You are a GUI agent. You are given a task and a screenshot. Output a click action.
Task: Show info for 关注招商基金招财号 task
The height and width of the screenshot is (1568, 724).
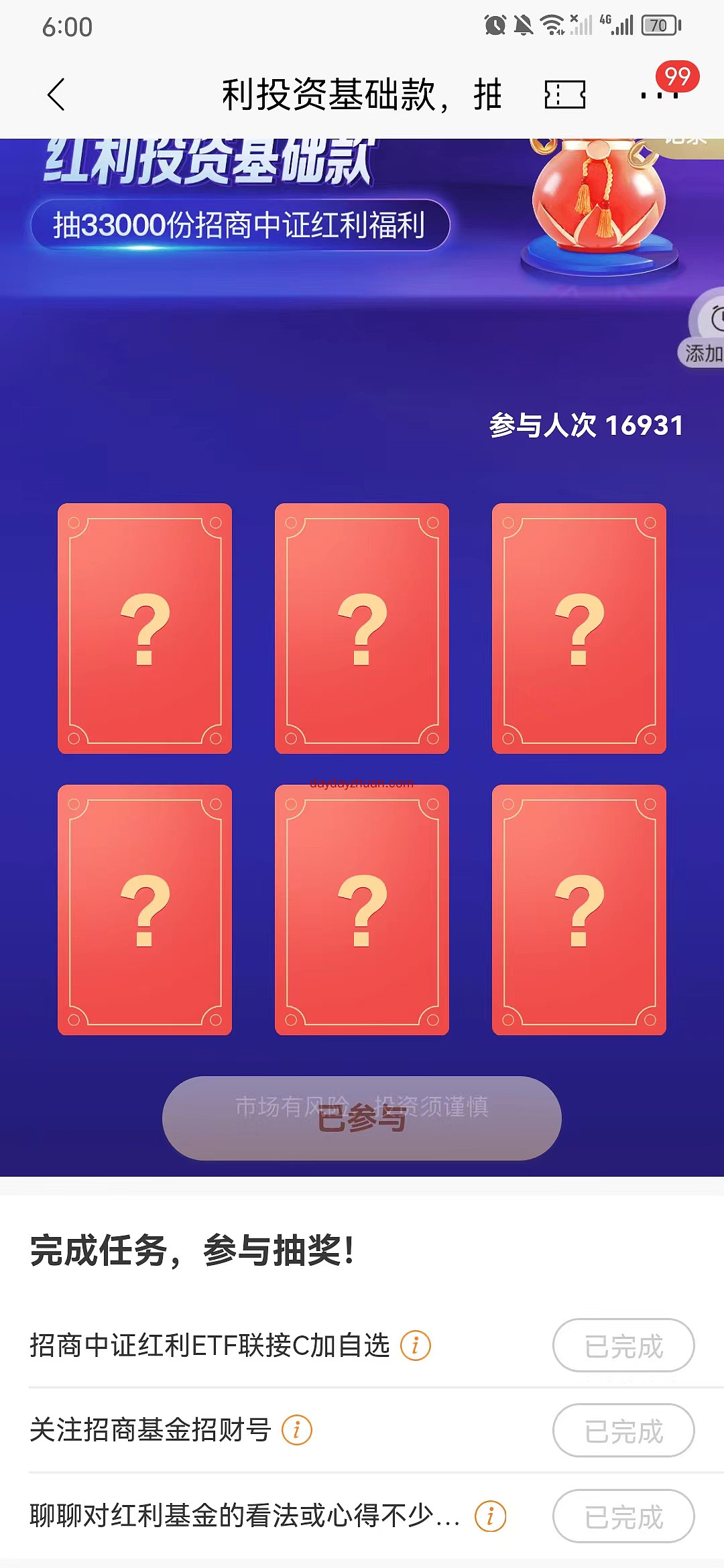[297, 1430]
